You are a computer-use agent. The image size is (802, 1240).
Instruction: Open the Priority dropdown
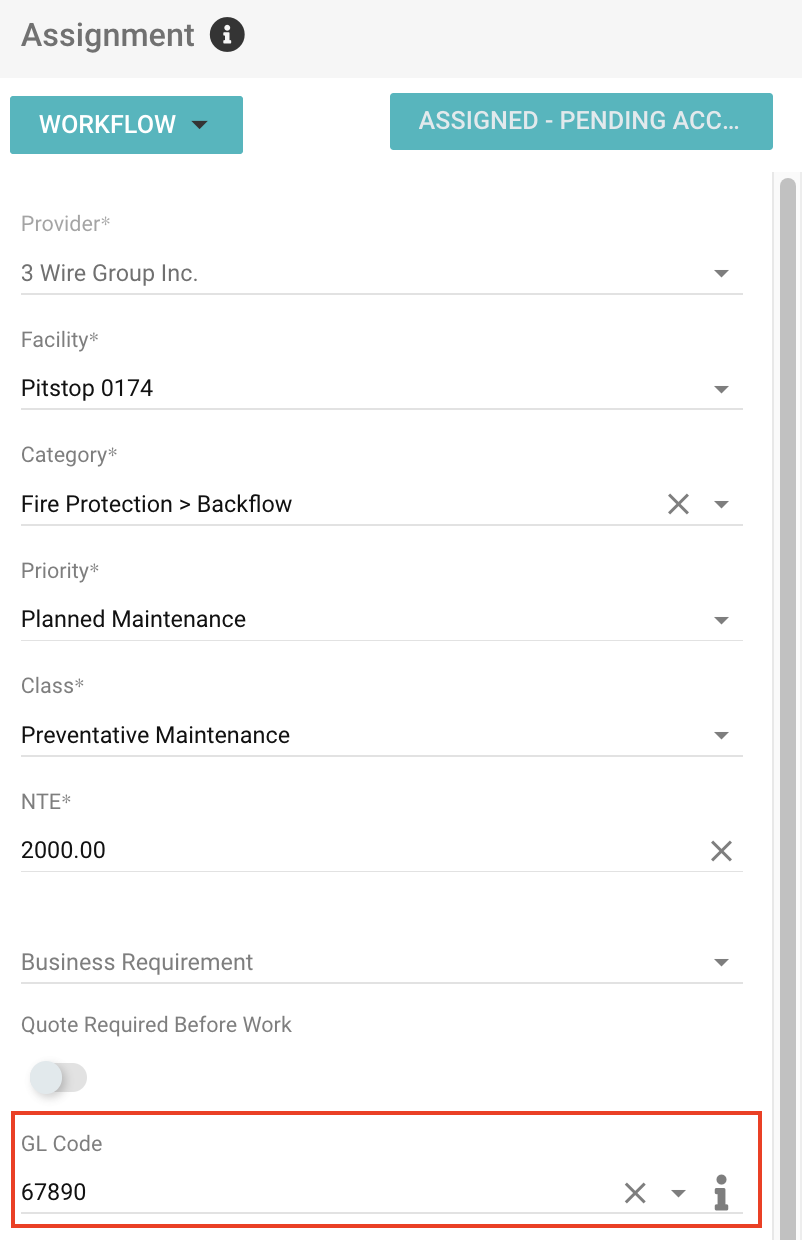[721, 620]
